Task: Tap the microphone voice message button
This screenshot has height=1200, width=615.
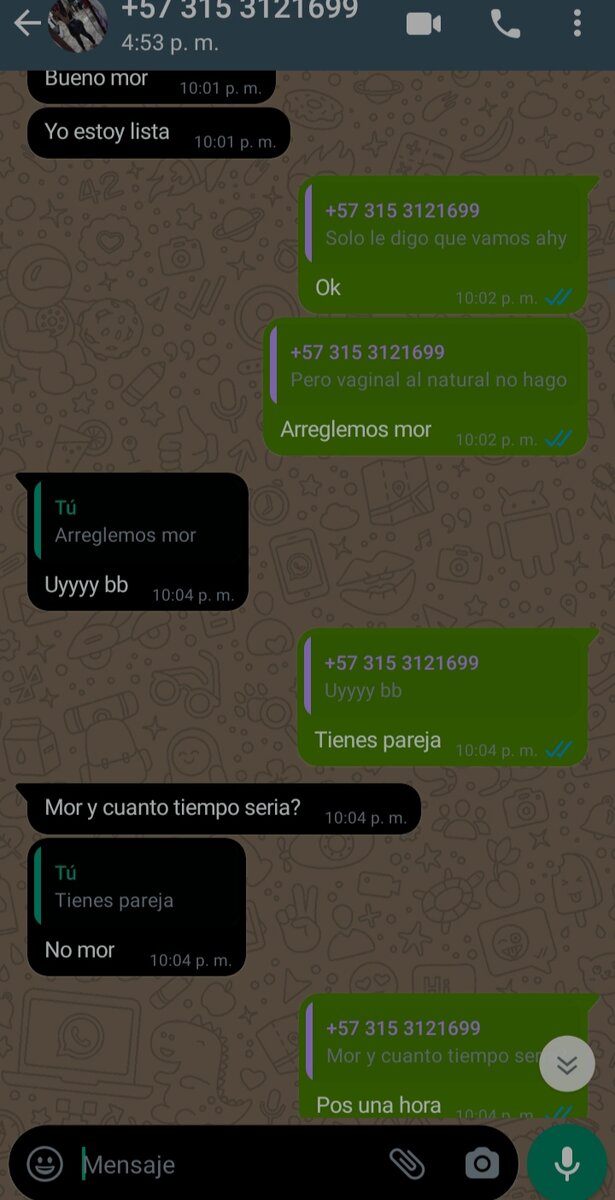Action: [567, 1163]
